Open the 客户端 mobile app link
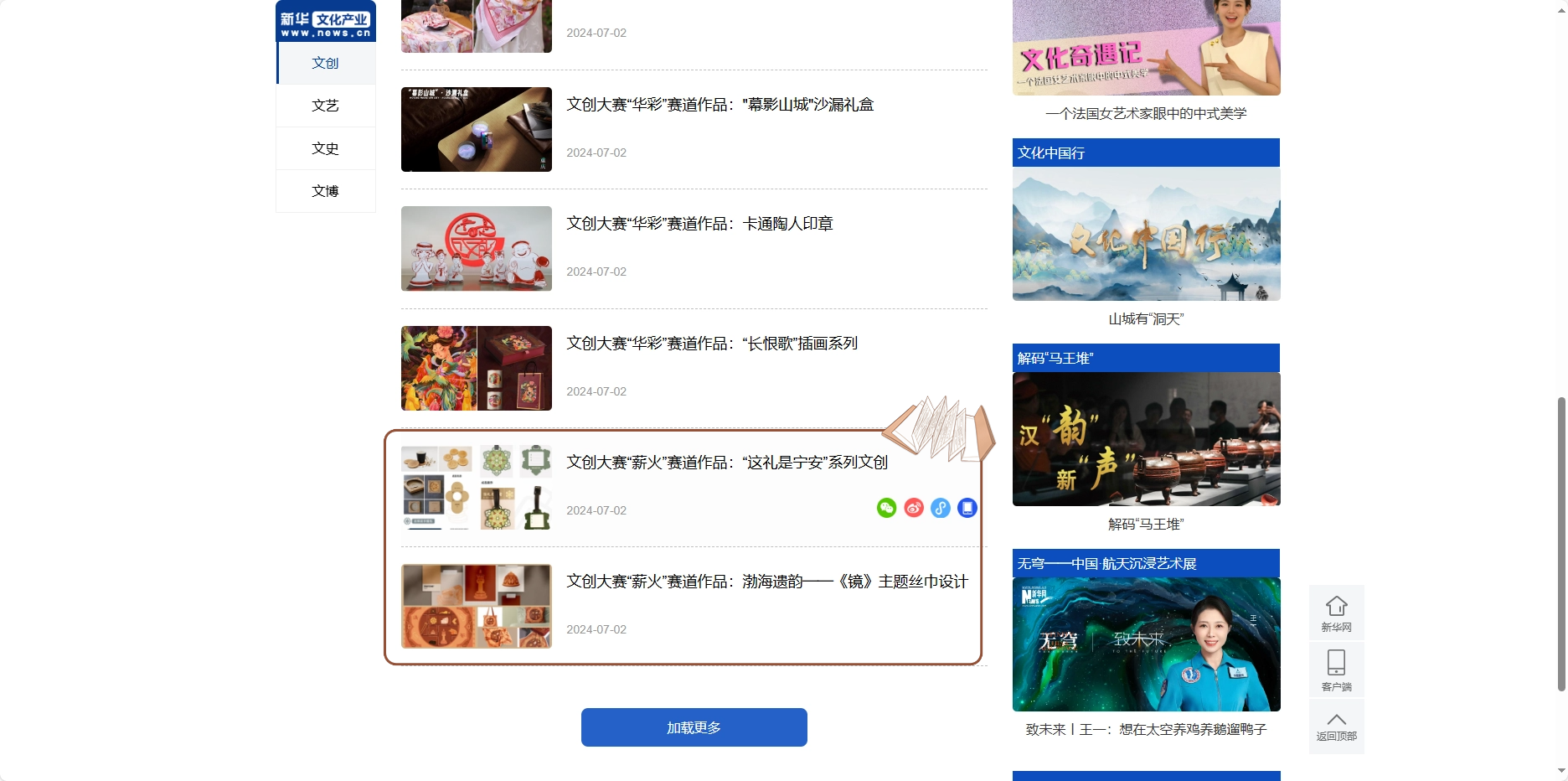Viewport: 1568px width, 781px height. click(1336, 670)
